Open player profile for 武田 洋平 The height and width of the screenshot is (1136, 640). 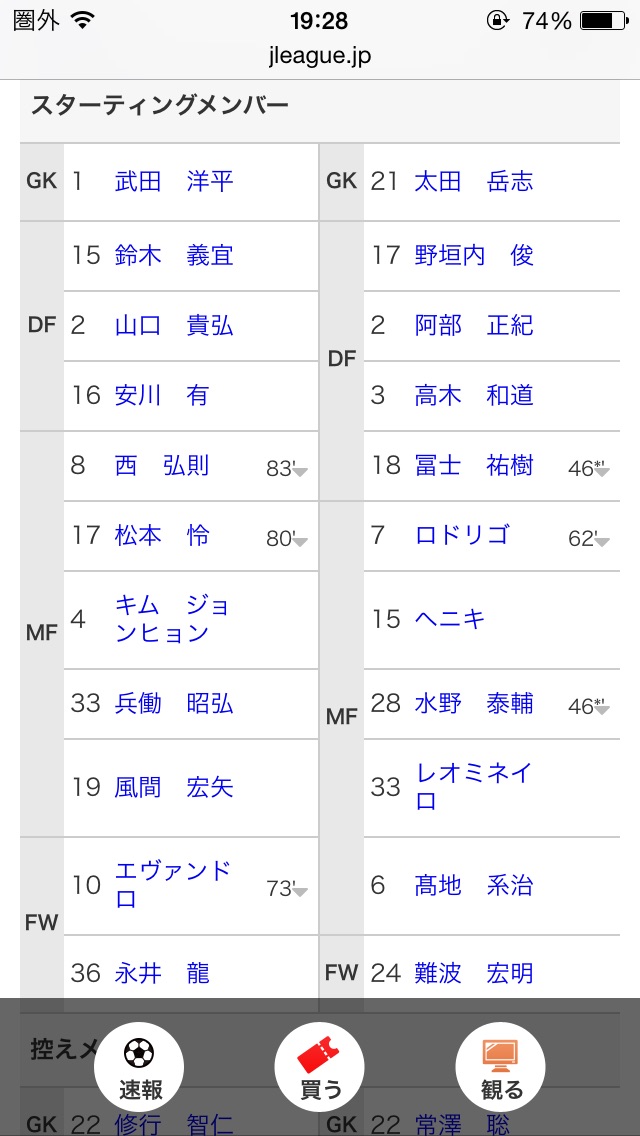point(174,181)
